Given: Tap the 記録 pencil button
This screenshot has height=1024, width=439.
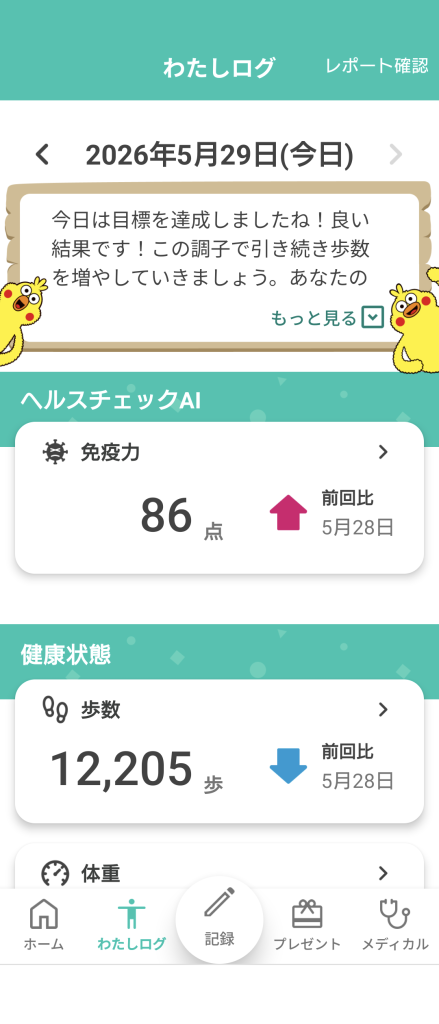Looking at the screenshot, I should click(220, 920).
